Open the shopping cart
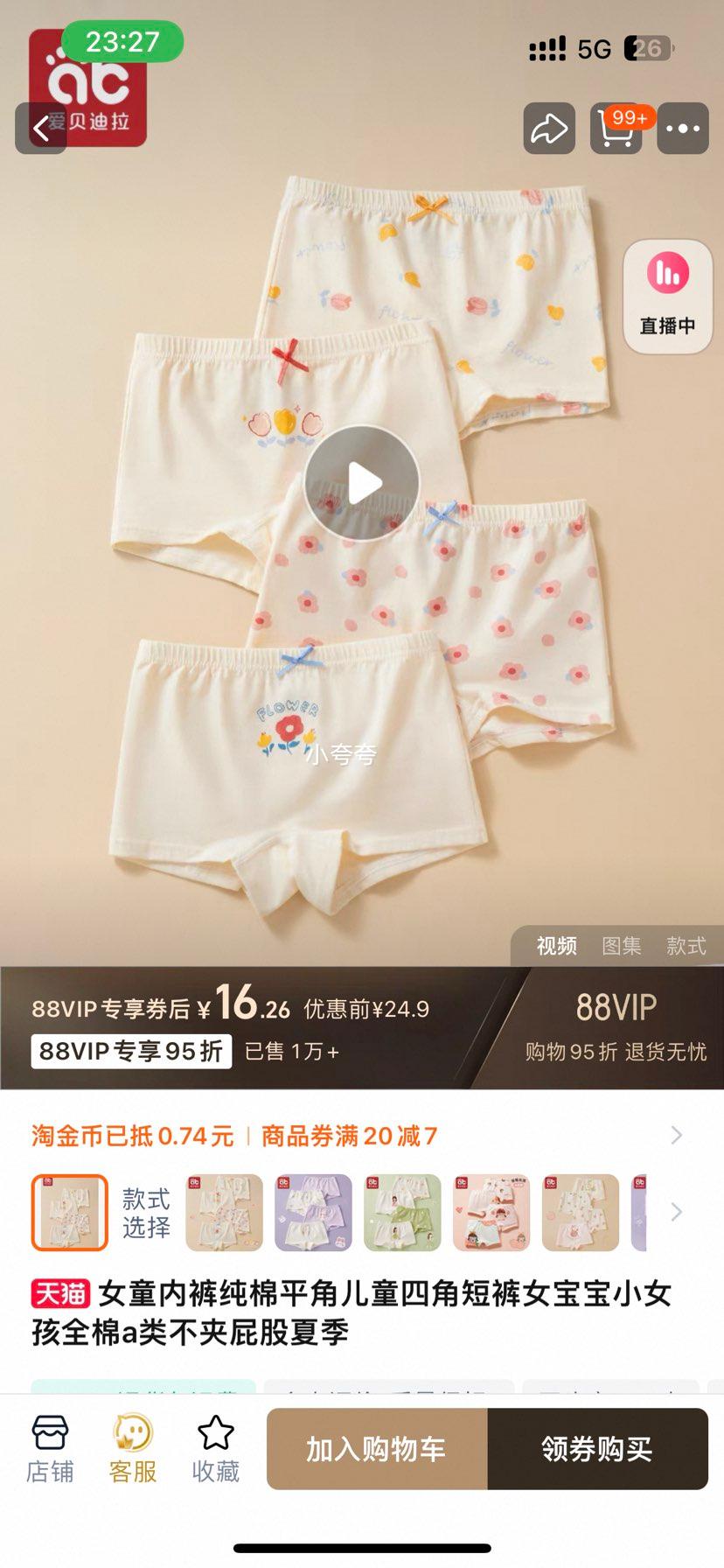Image resolution: width=724 pixels, height=1568 pixels. 616,129
